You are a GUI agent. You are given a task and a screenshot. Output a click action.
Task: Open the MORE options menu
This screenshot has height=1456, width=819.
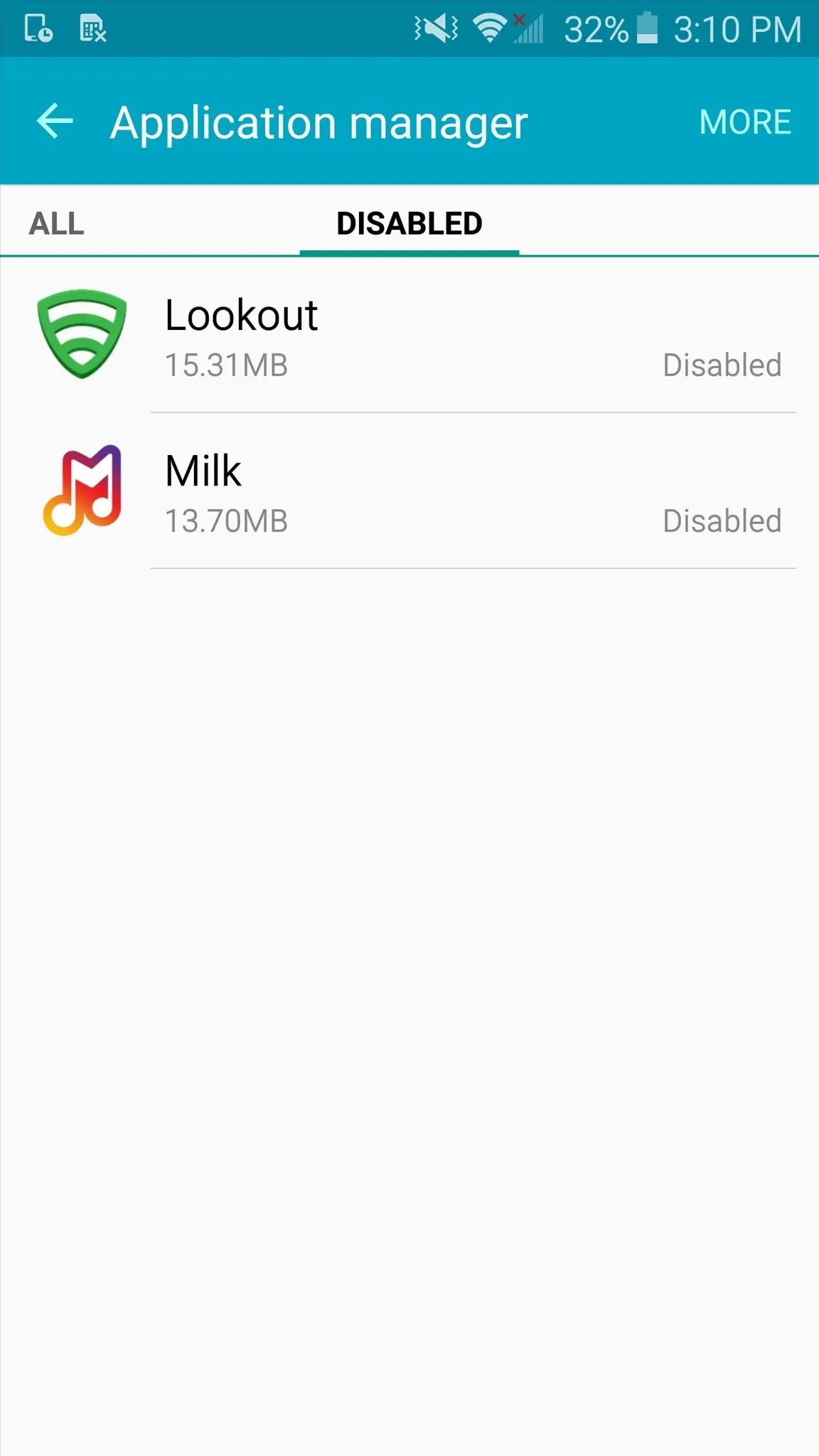pos(745,122)
